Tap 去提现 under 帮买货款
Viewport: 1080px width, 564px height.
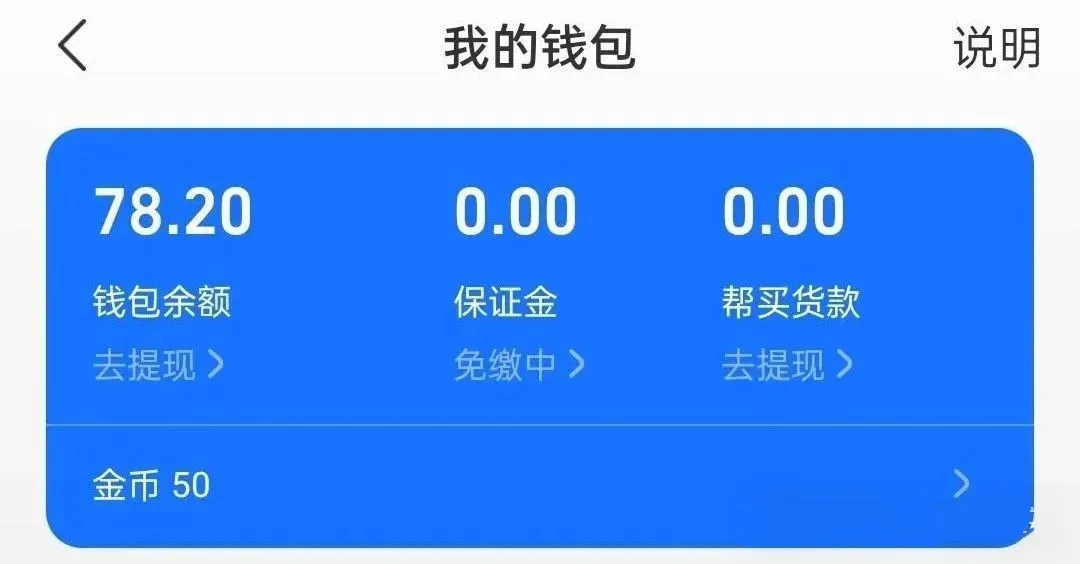pos(787,365)
